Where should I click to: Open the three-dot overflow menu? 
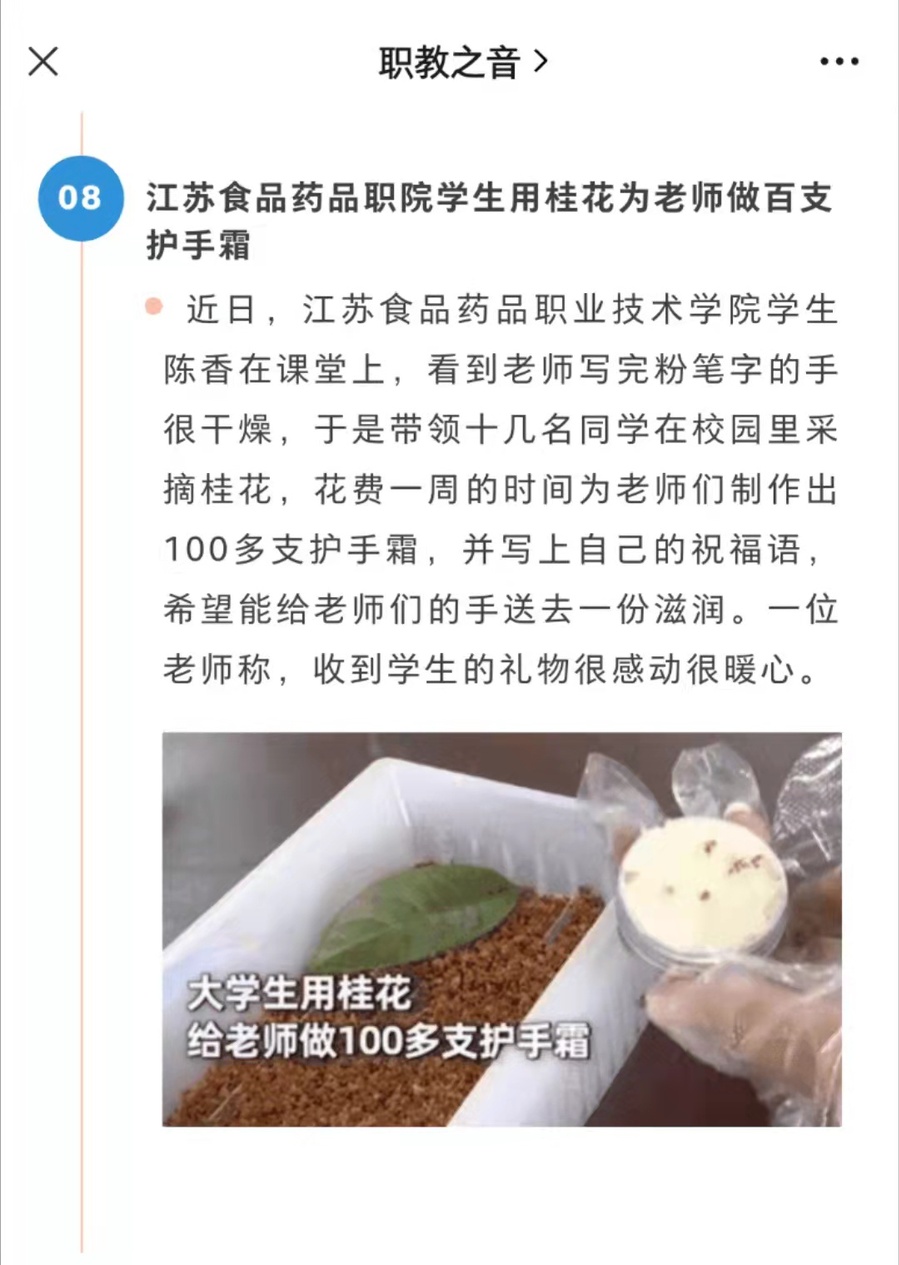(x=839, y=62)
